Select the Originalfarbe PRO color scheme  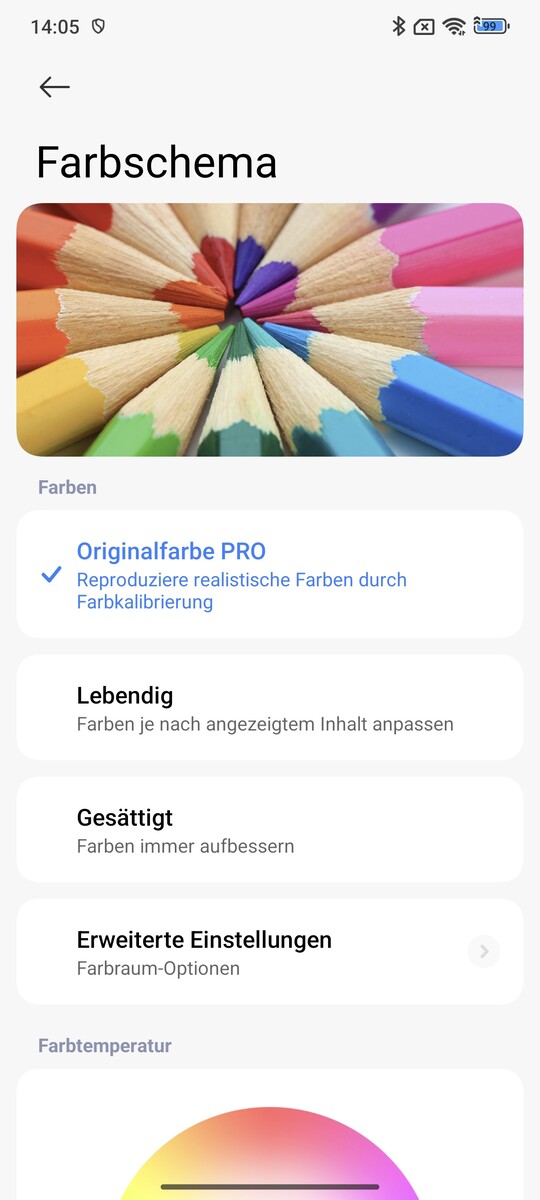(x=270, y=574)
